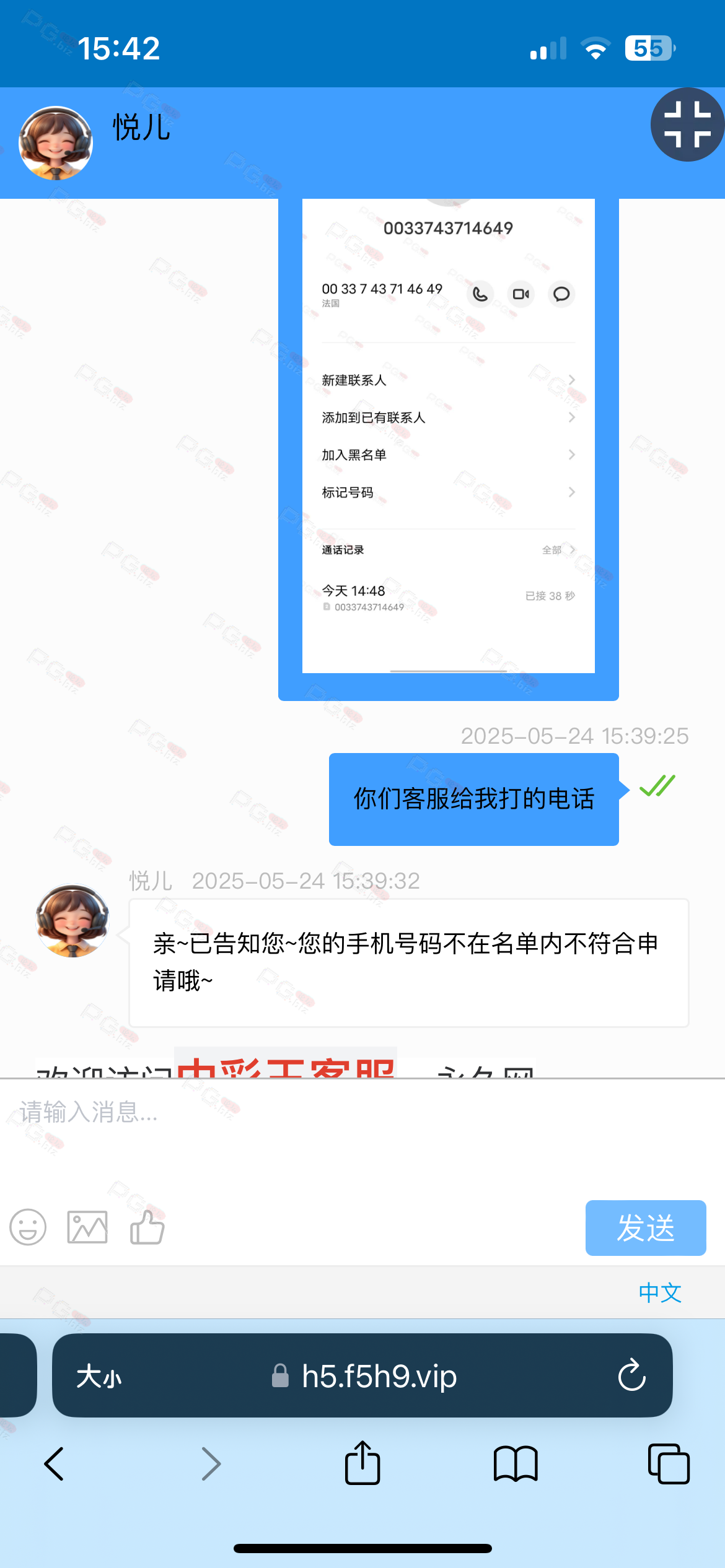Image resolution: width=725 pixels, height=1568 pixels.
Task: Reload the page in the address bar
Action: [x=631, y=1375]
